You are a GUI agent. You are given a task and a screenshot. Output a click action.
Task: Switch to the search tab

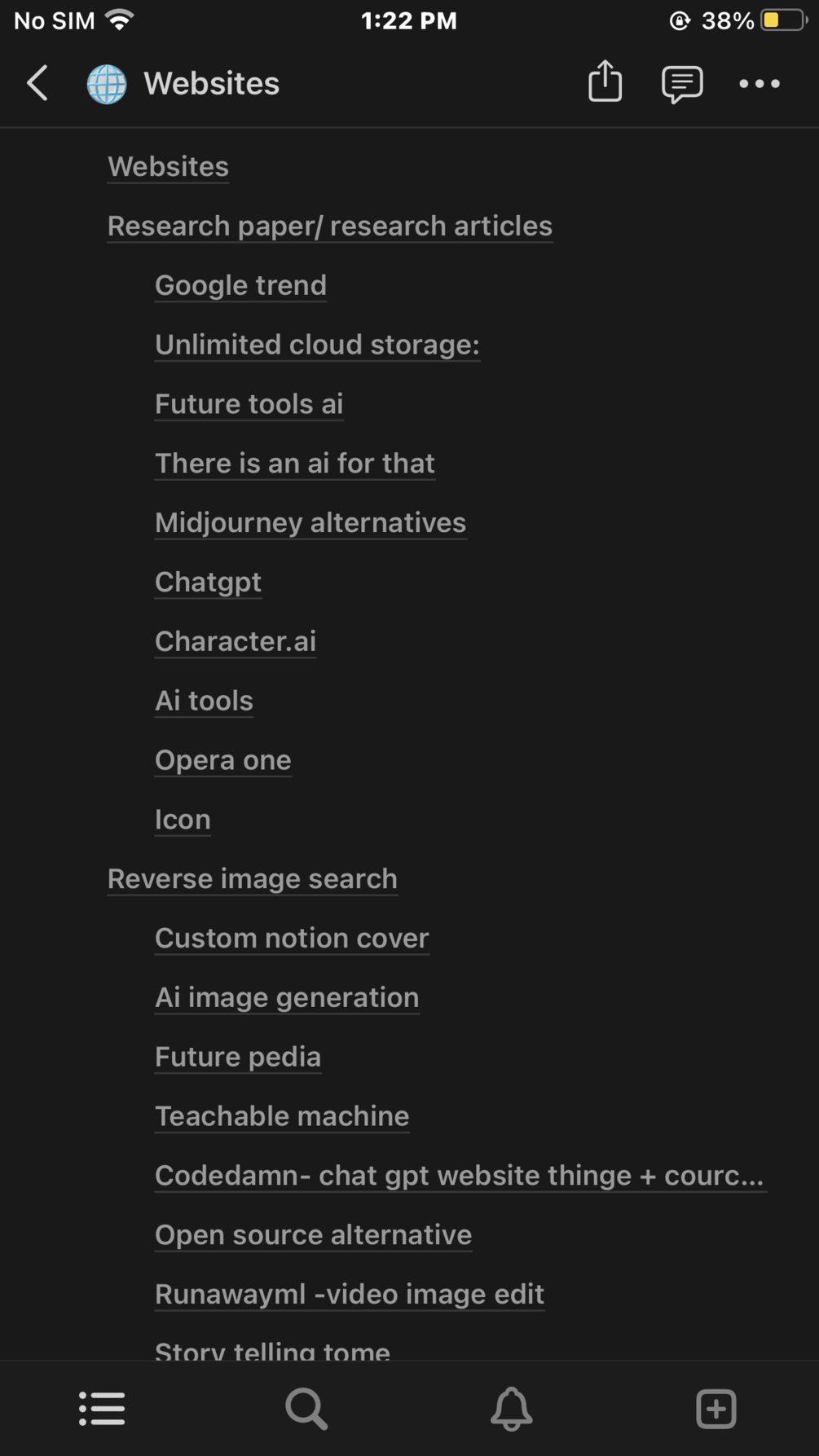[306, 1408]
